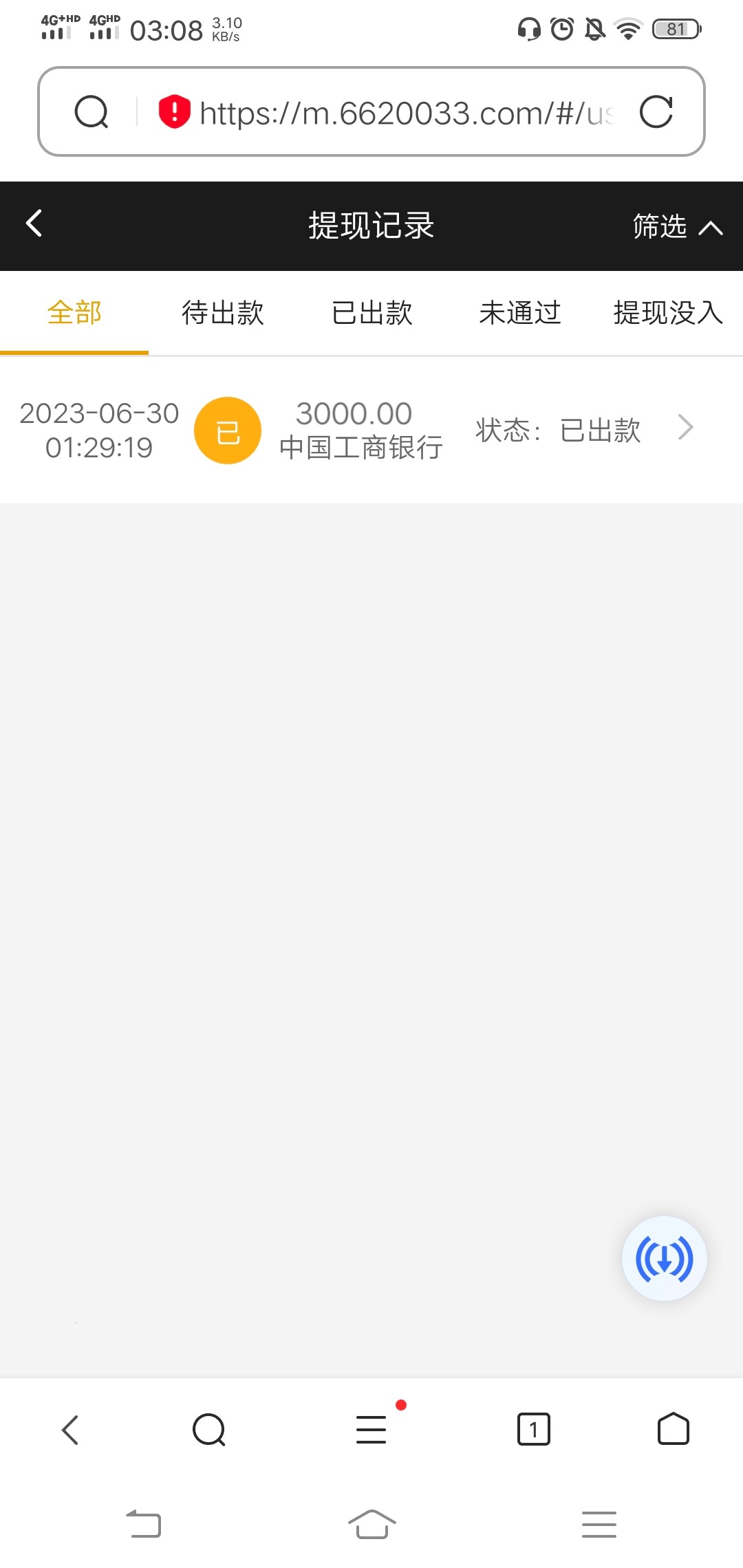Go back from the 提现记录 page
This screenshot has height=1568, width=743.
(34, 224)
